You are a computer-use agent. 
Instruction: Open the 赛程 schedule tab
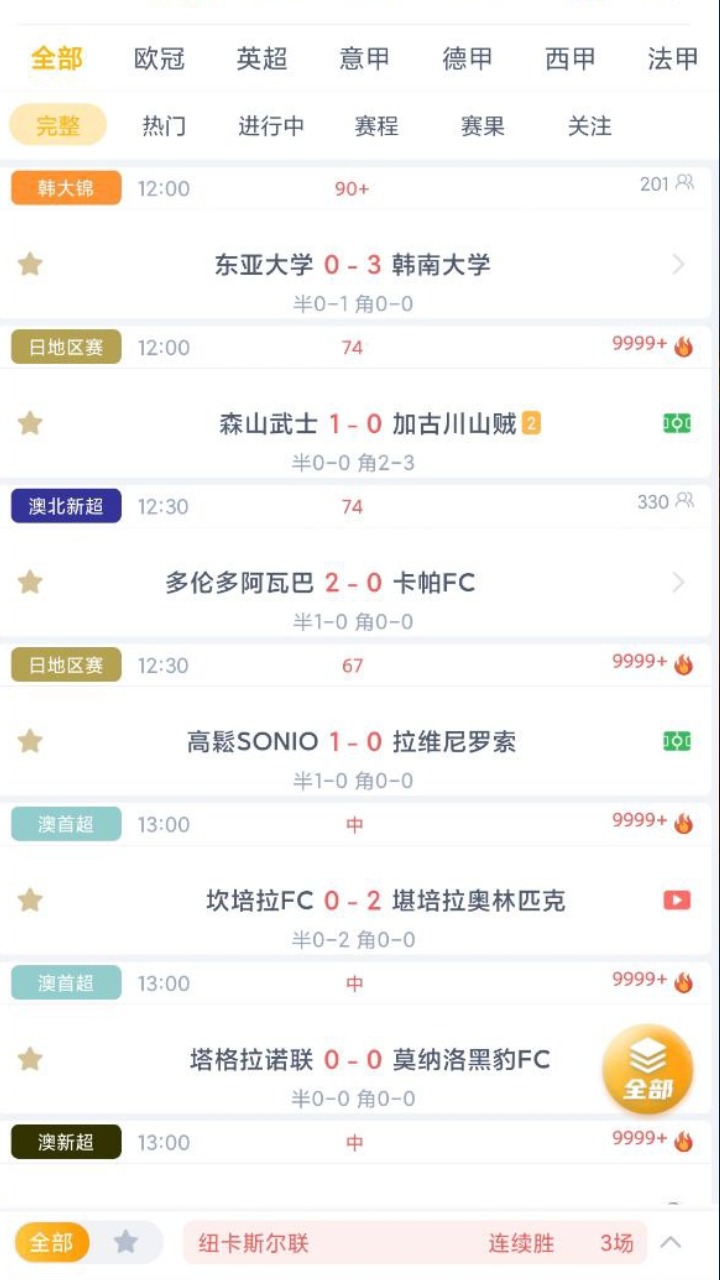pos(373,126)
